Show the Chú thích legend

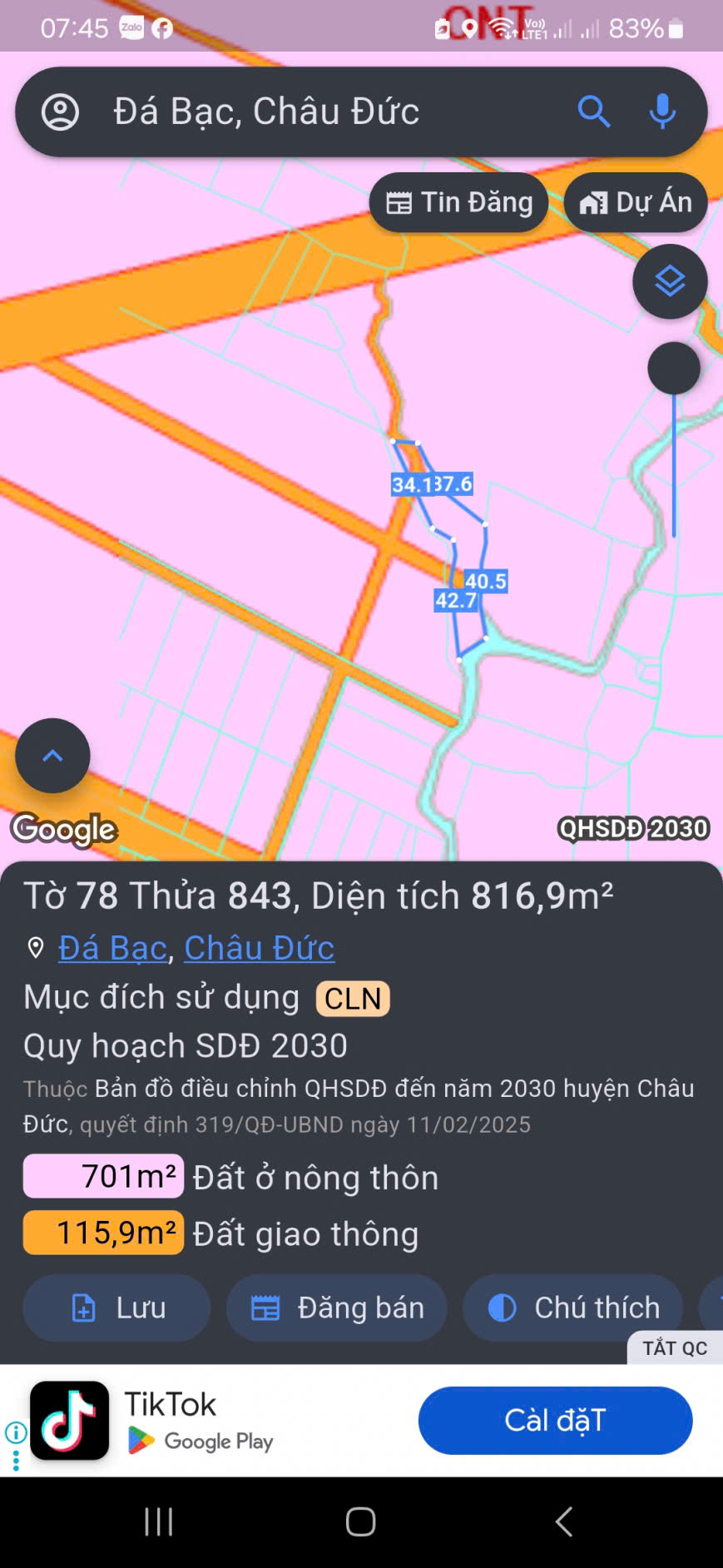point(573,1307)
